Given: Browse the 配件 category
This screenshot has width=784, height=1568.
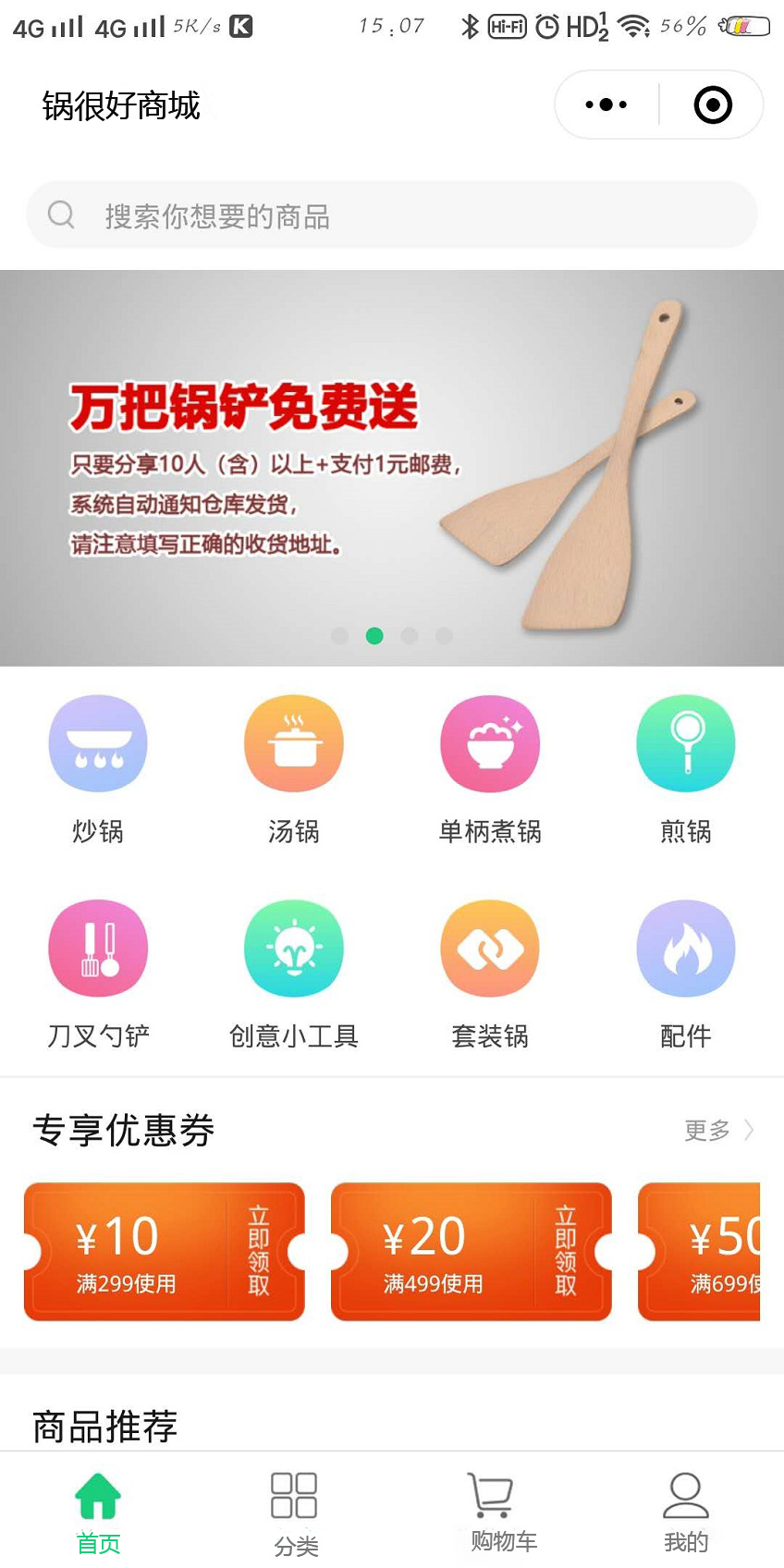Looking at the screenshot, I should [685, 971].
